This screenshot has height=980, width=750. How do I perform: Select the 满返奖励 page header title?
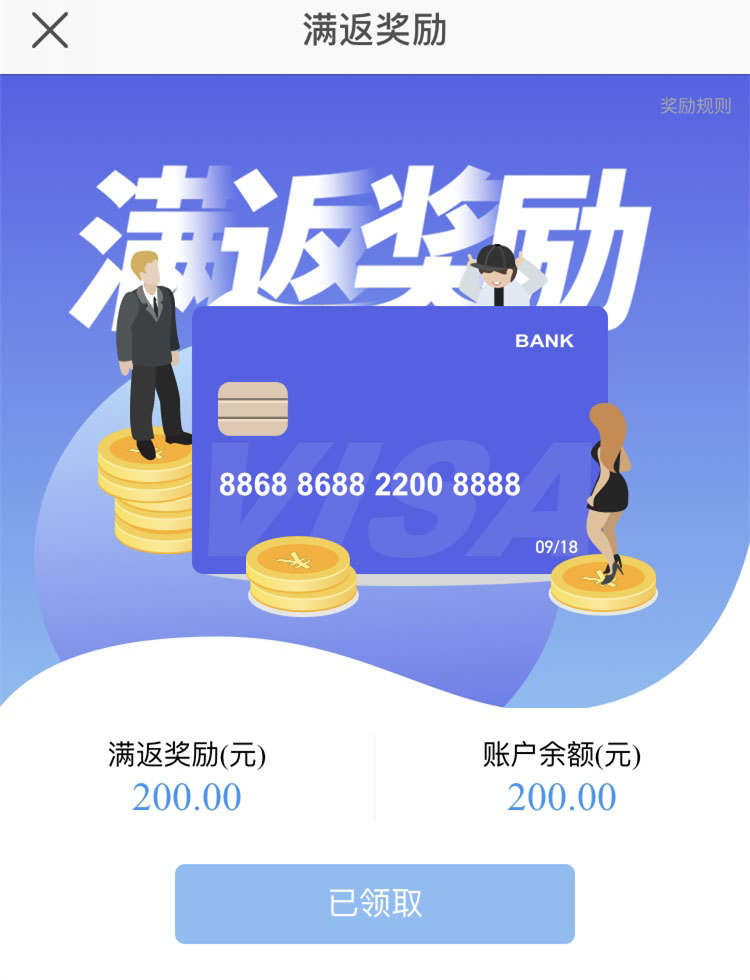pyautogui.click(x=375, y=30)
